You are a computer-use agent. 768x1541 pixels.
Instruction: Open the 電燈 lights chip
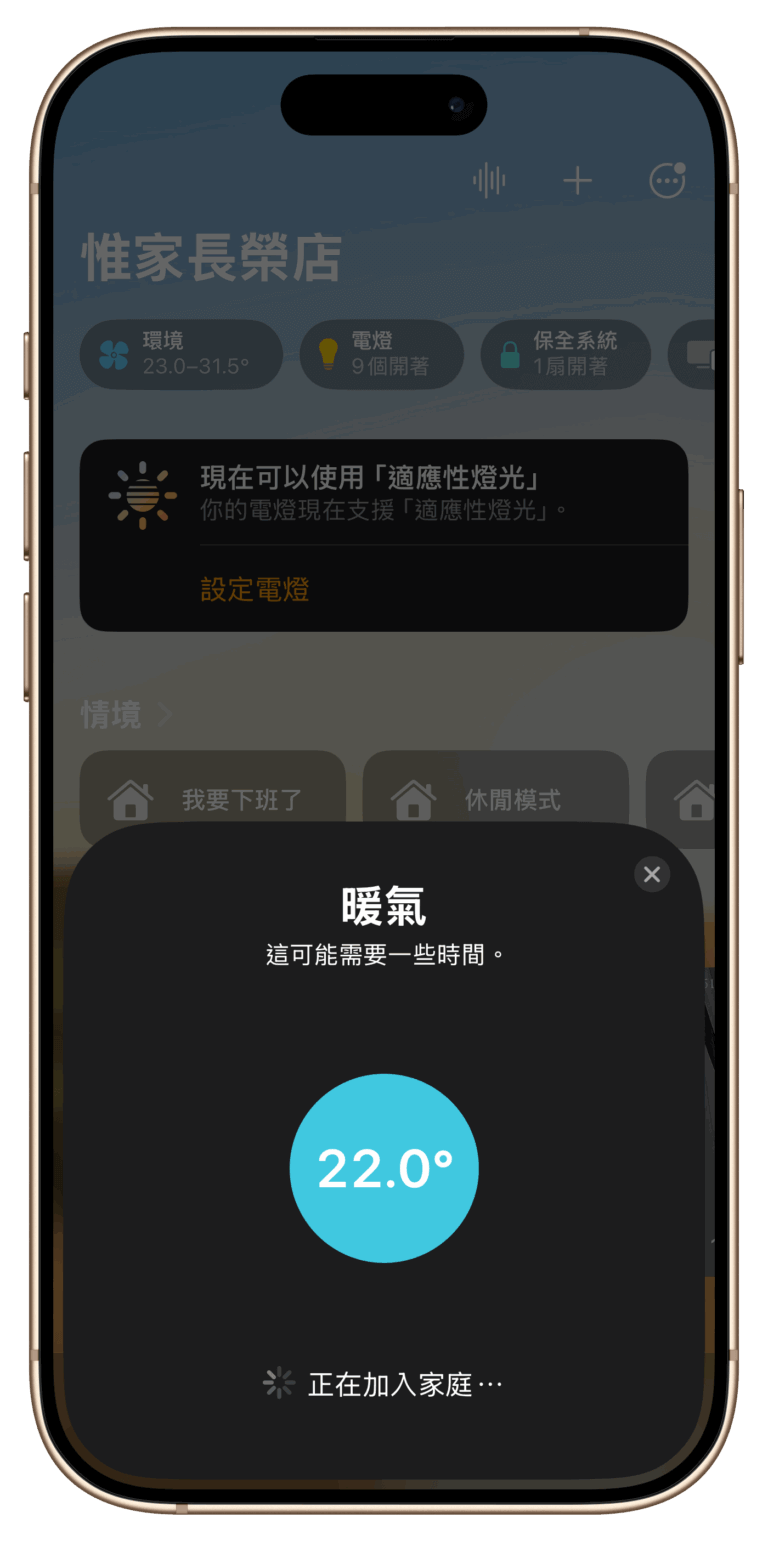pos(381,354)
